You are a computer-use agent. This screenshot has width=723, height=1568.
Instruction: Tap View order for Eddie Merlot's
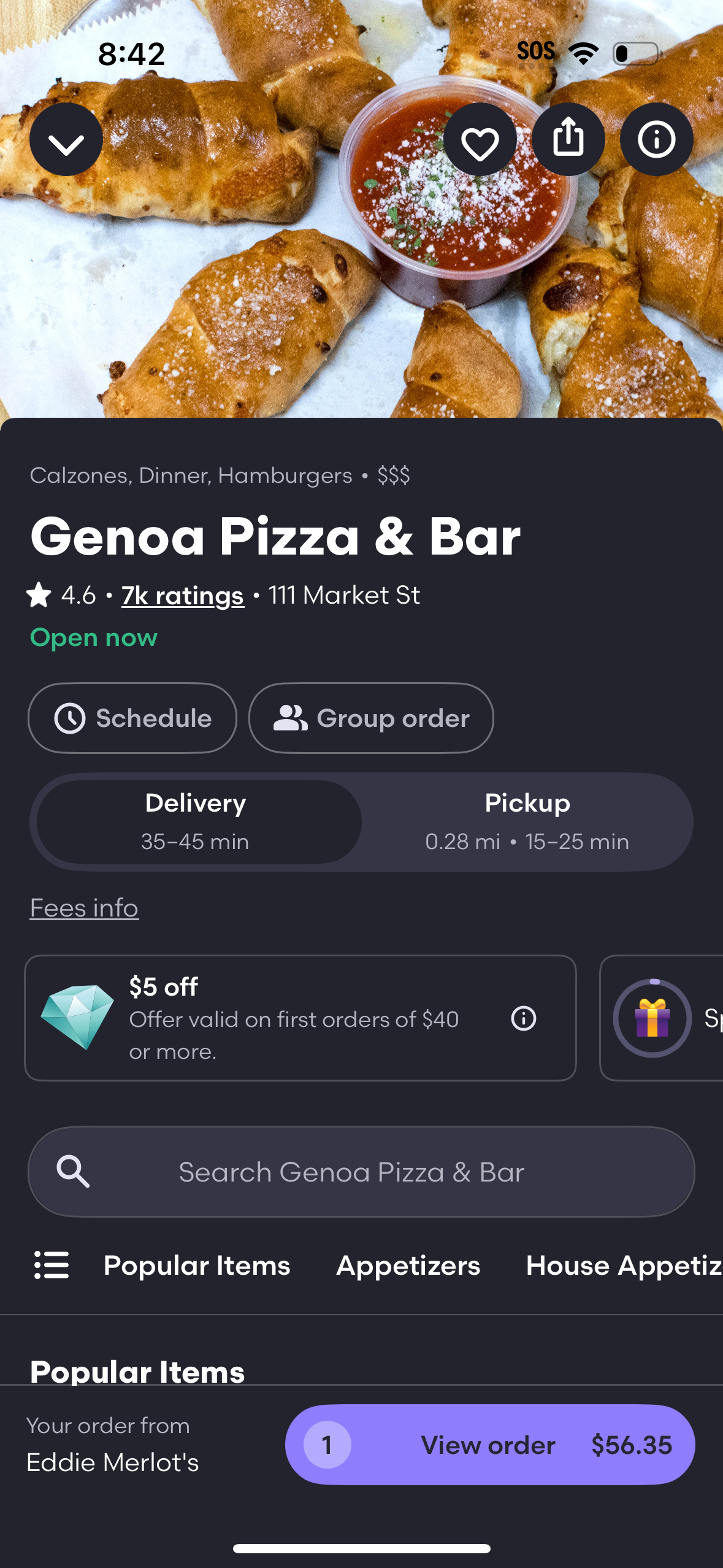coord(489,1445)
